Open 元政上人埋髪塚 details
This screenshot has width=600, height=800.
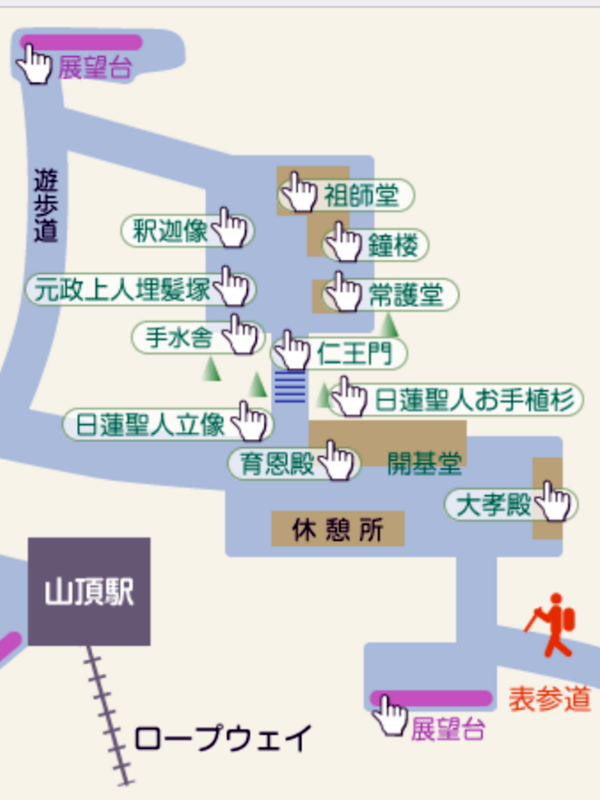tap(123, 290)
